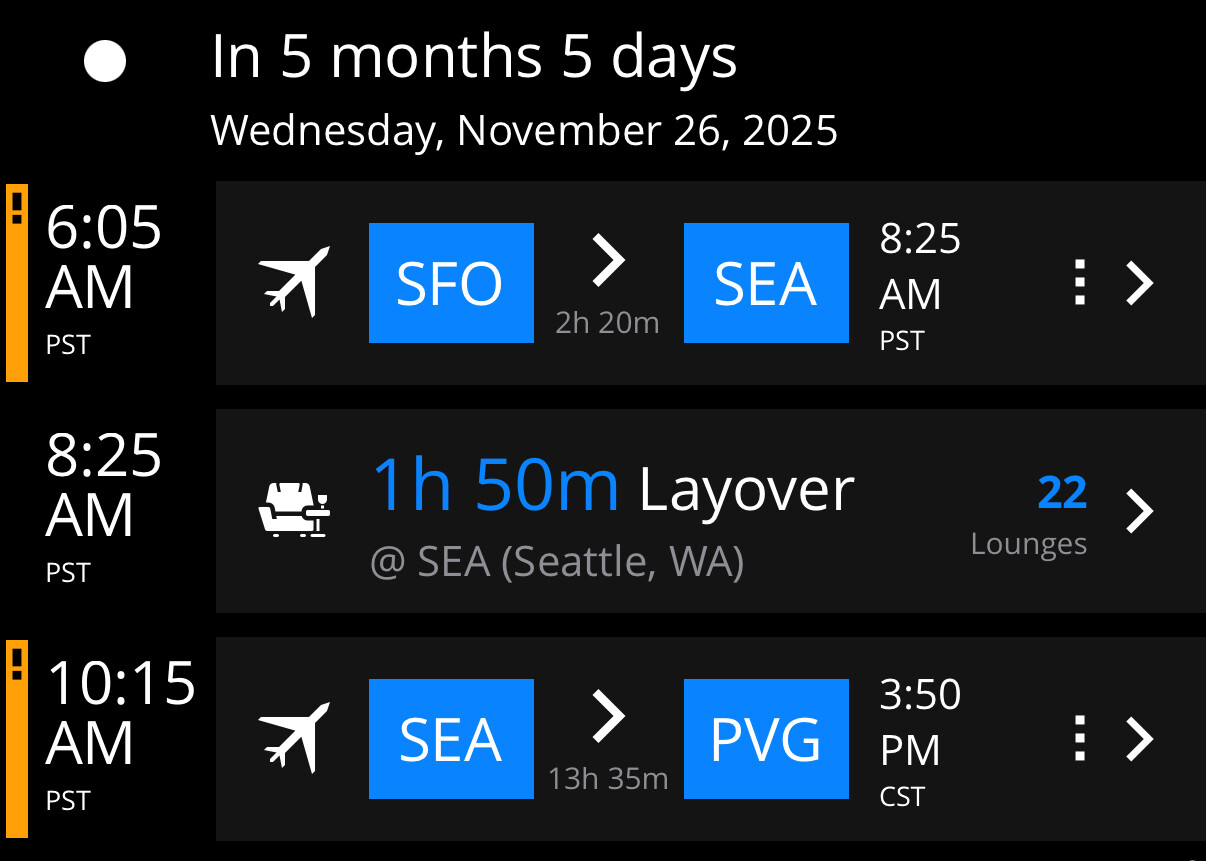Open the 1h 50m Seattle layover card

click(x=1140, y=511)
